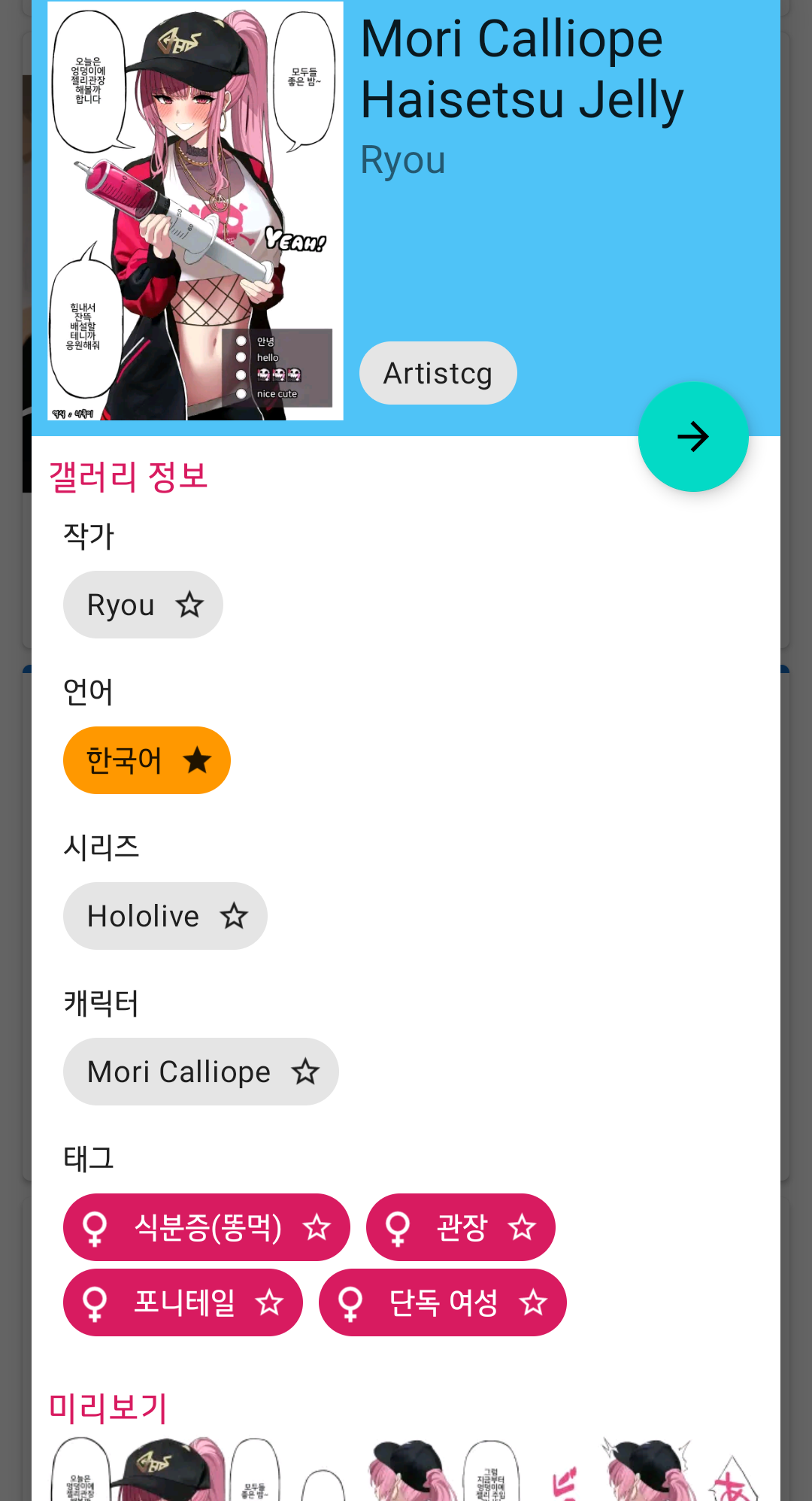Star the Hololive series
This screenshot has height=1501, width=812.
[x=234, y=916]
